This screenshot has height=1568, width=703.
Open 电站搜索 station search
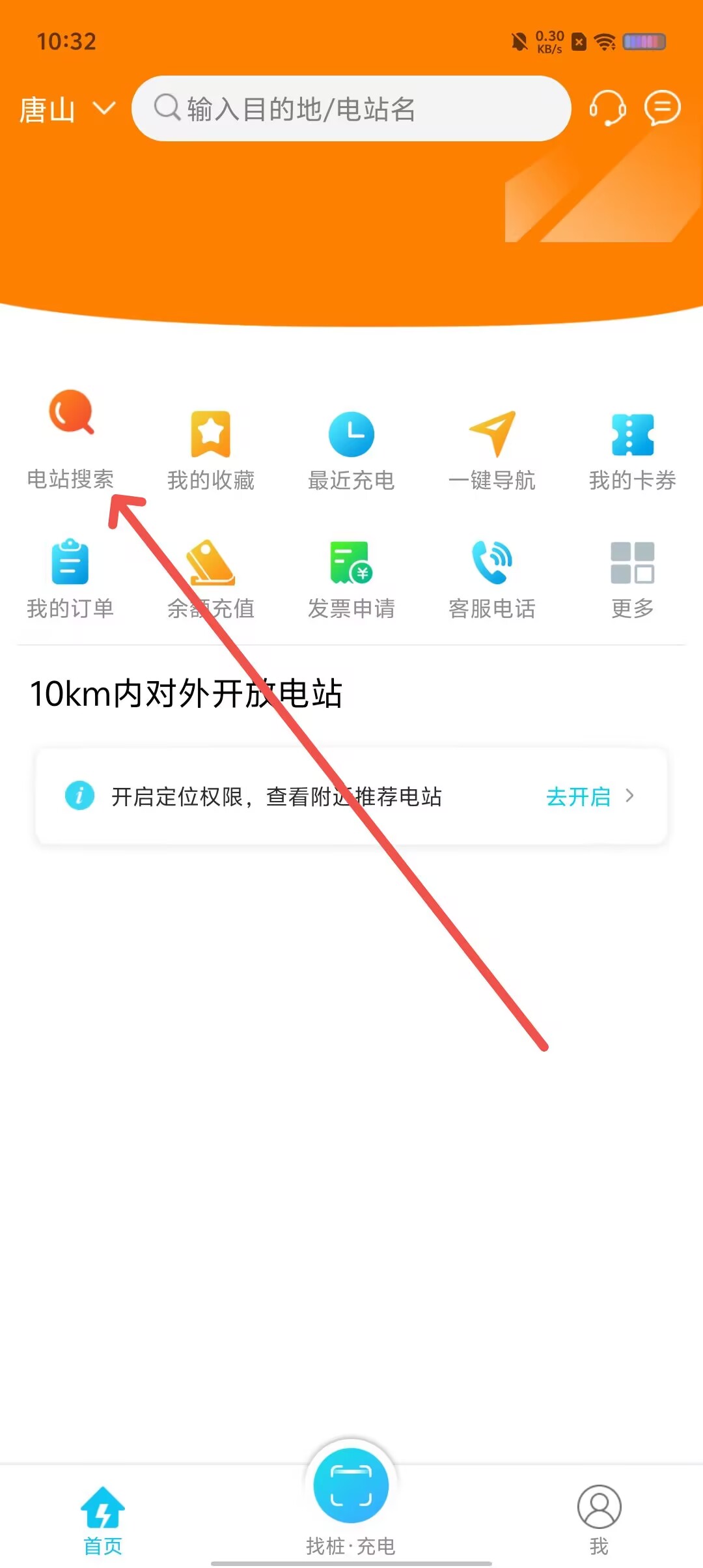[70, 441]
